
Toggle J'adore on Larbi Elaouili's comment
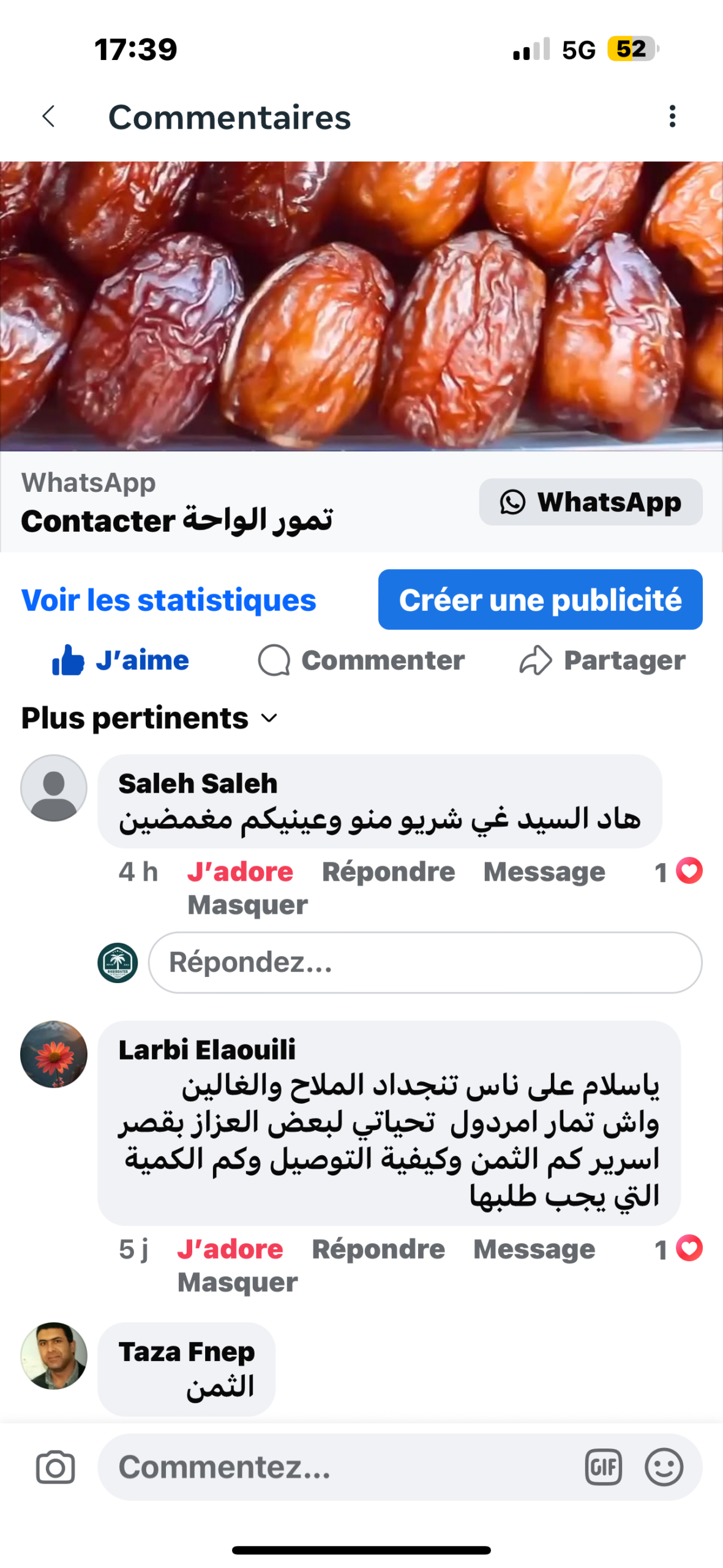(230, 1249)
